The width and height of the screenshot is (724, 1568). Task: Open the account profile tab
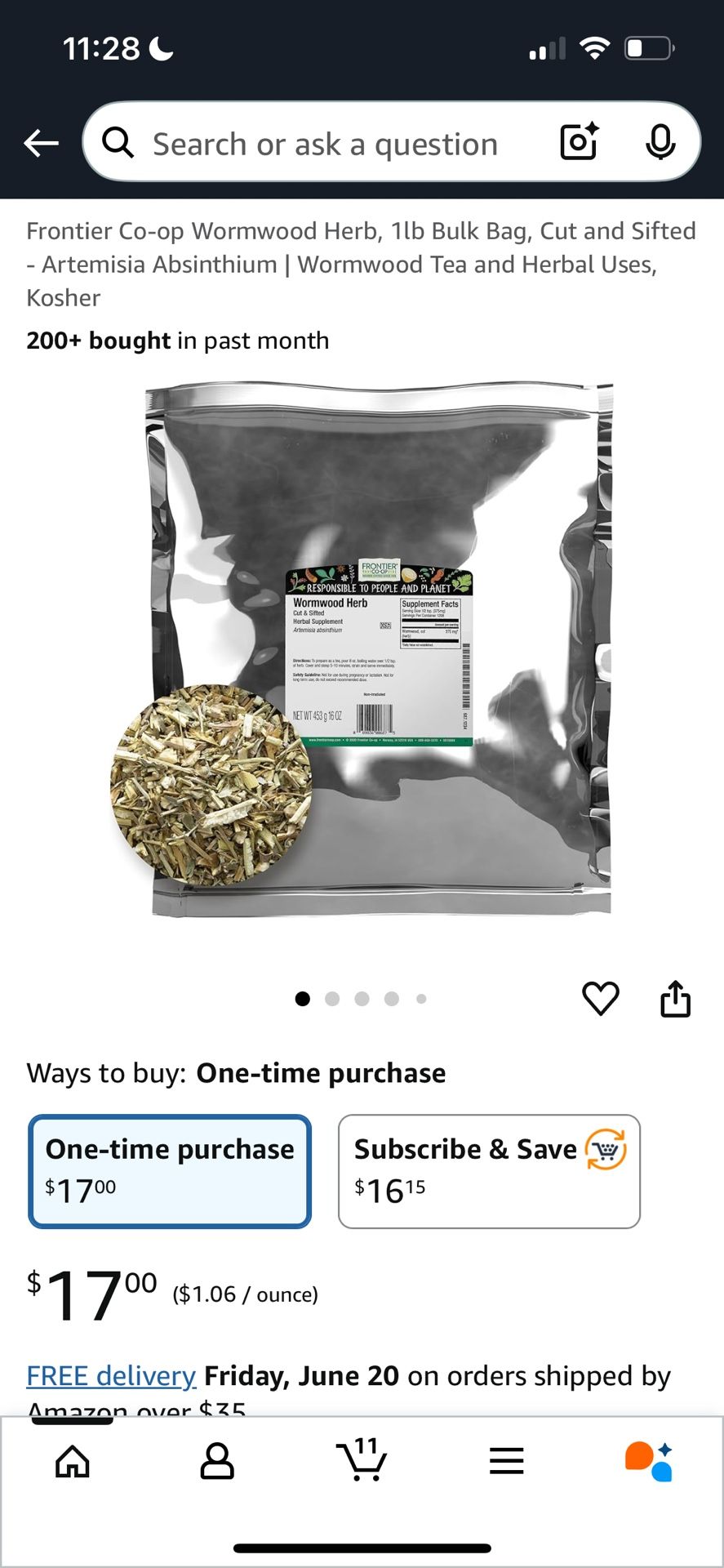click(217, 1461)
